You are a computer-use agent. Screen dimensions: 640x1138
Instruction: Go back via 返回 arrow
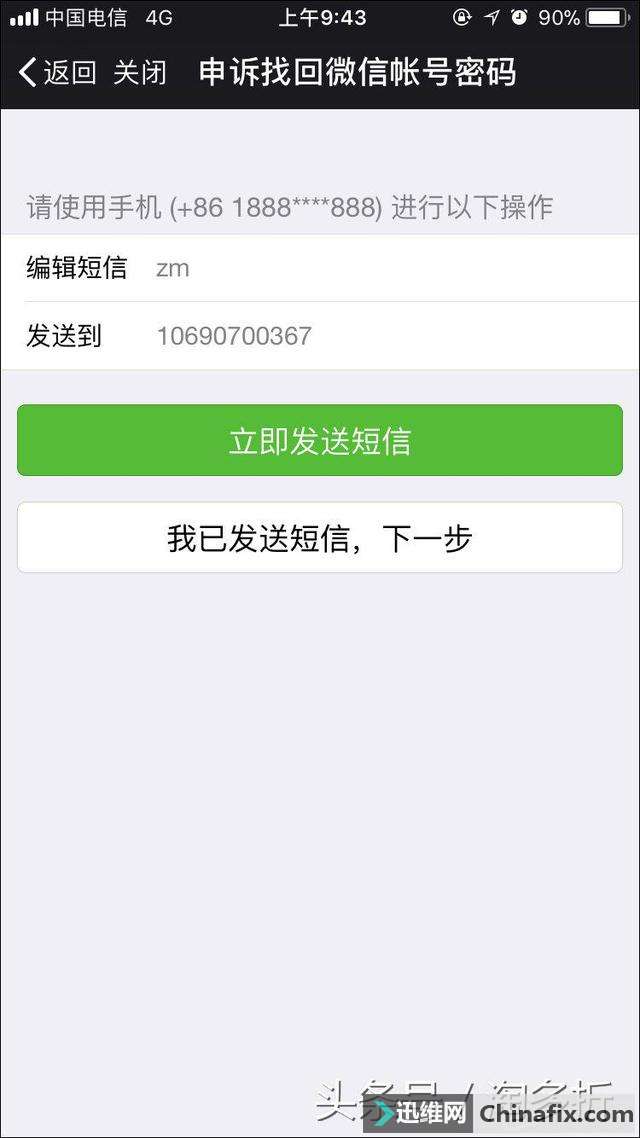[57, 73]
